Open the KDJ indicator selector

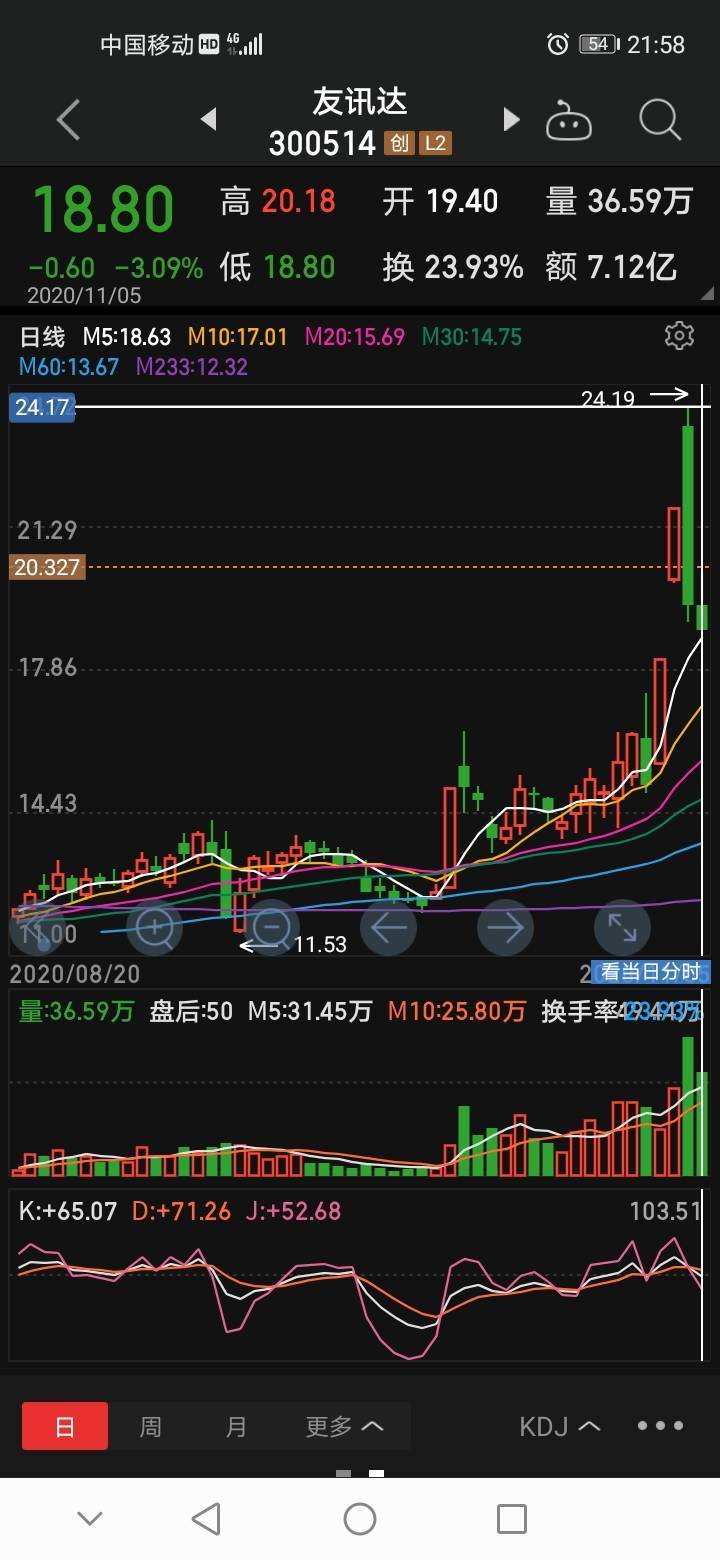(560, 1426)
